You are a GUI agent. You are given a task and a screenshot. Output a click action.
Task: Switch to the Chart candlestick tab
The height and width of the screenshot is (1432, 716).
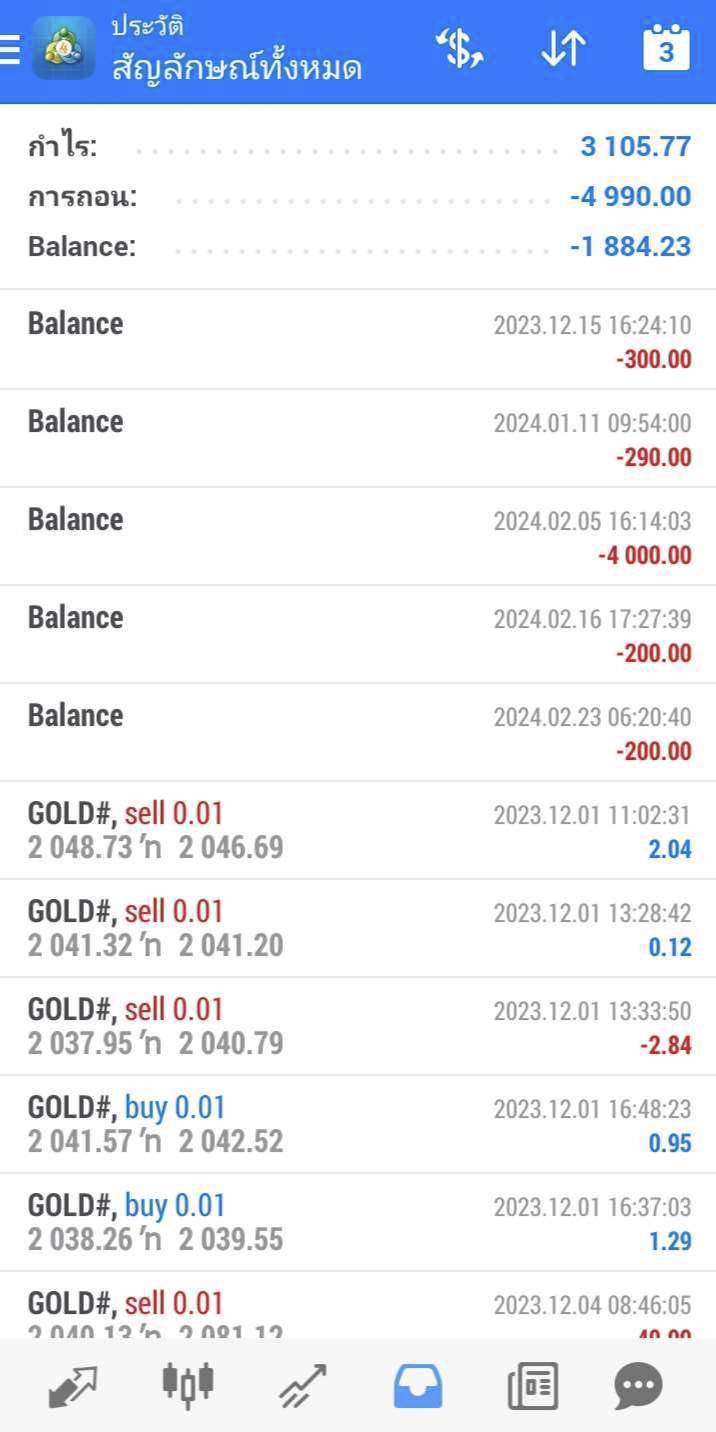[x=188, y=1386]
